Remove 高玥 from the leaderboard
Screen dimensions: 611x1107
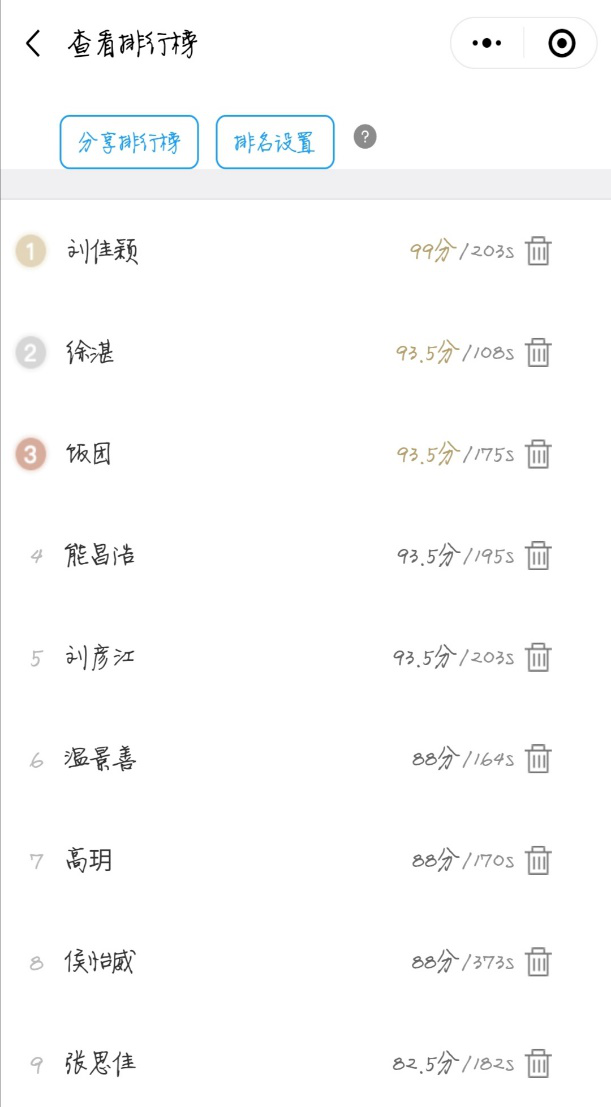(x=538, y=861)
